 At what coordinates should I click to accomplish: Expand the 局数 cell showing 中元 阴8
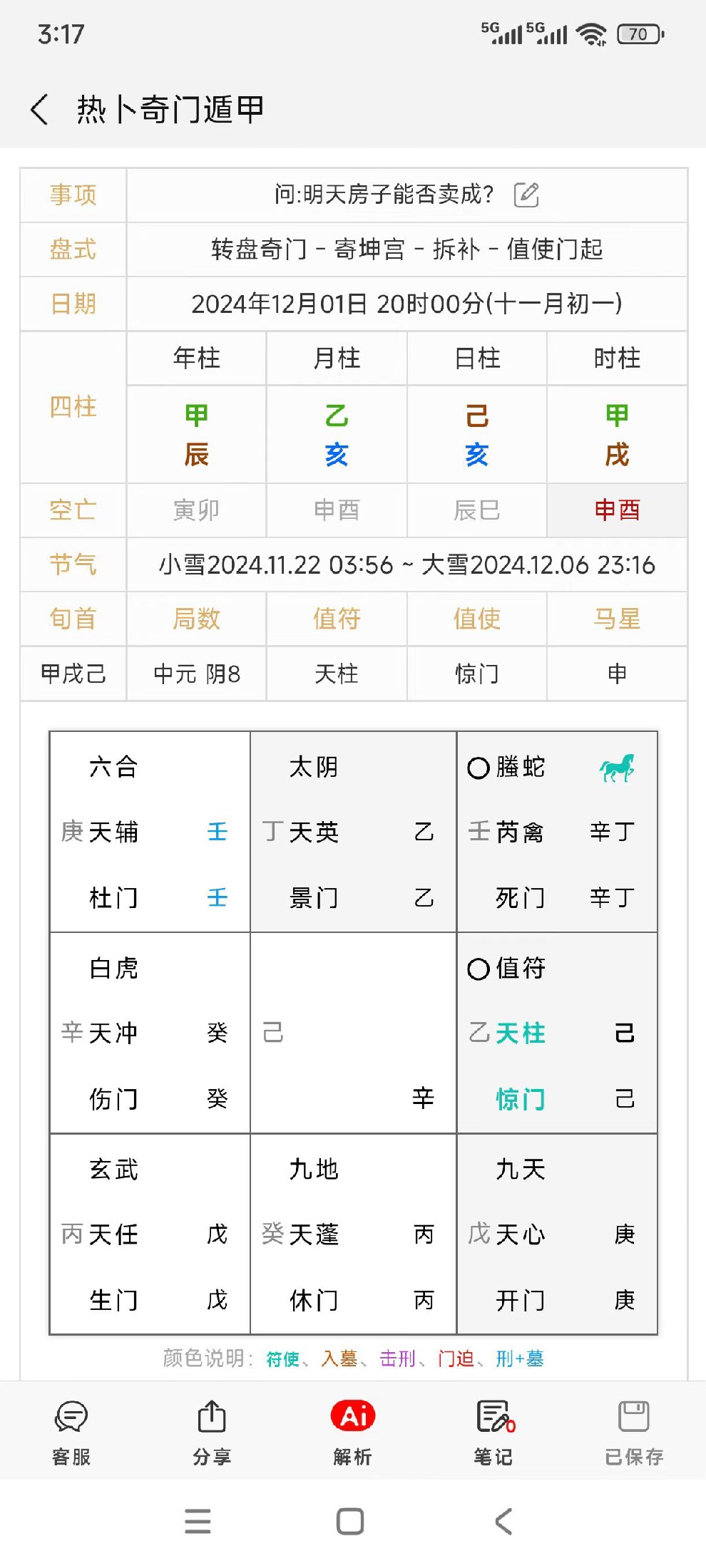pyautogui.click(x=195, y=674)
